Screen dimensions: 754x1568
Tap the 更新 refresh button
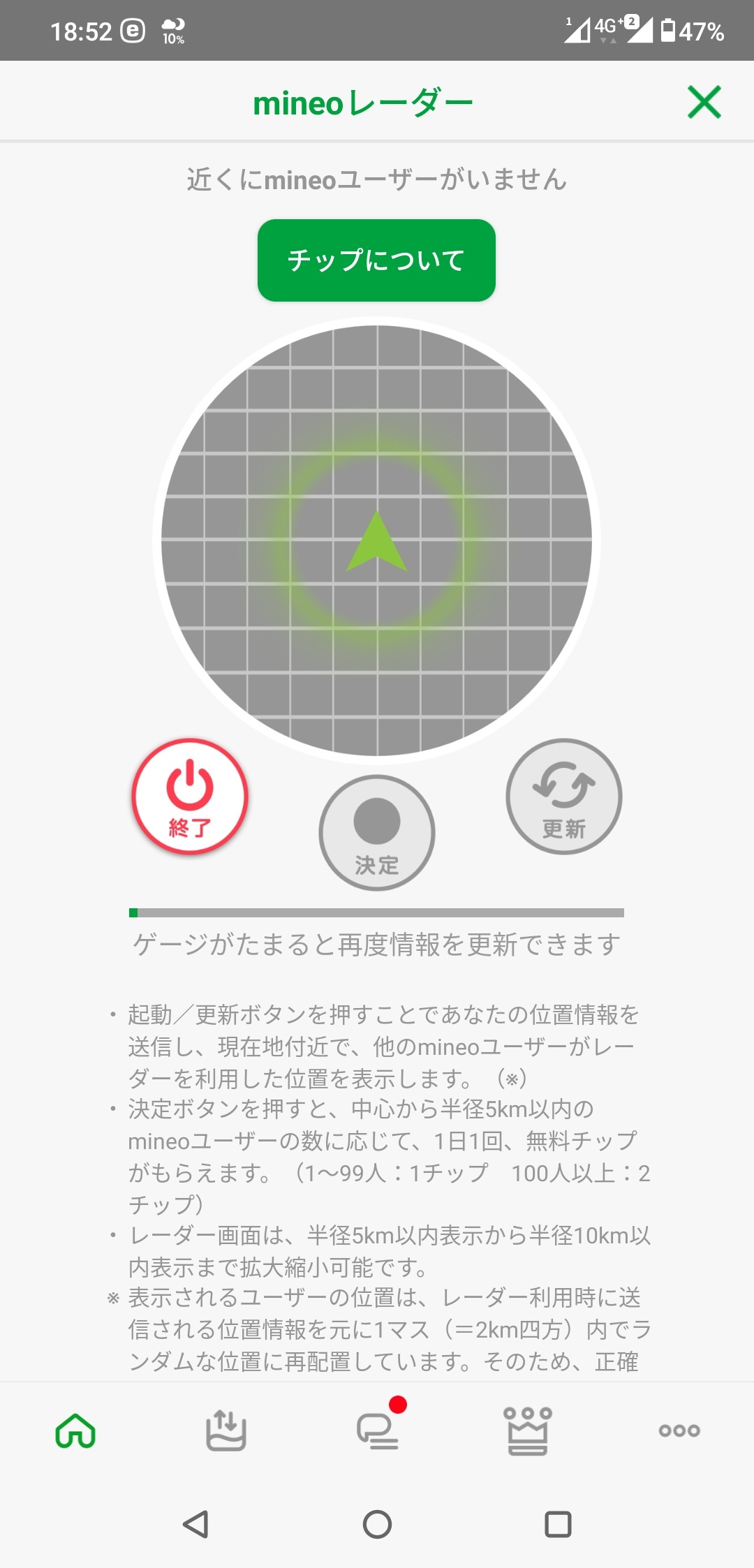[x=564, y=797]
